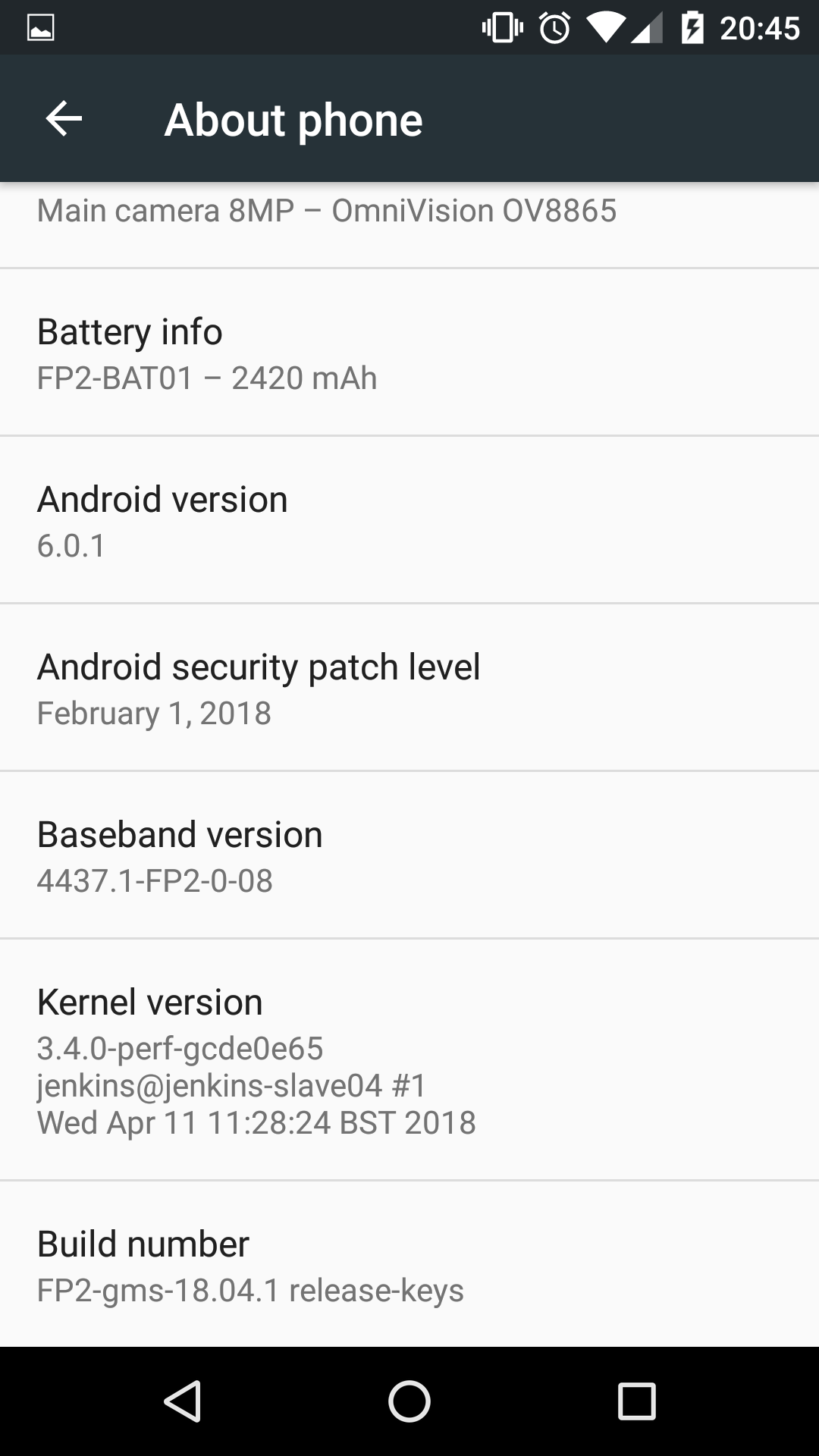Select Android security patch level
Viewport: 819px width, 1456px height.
tap(409, 688)
